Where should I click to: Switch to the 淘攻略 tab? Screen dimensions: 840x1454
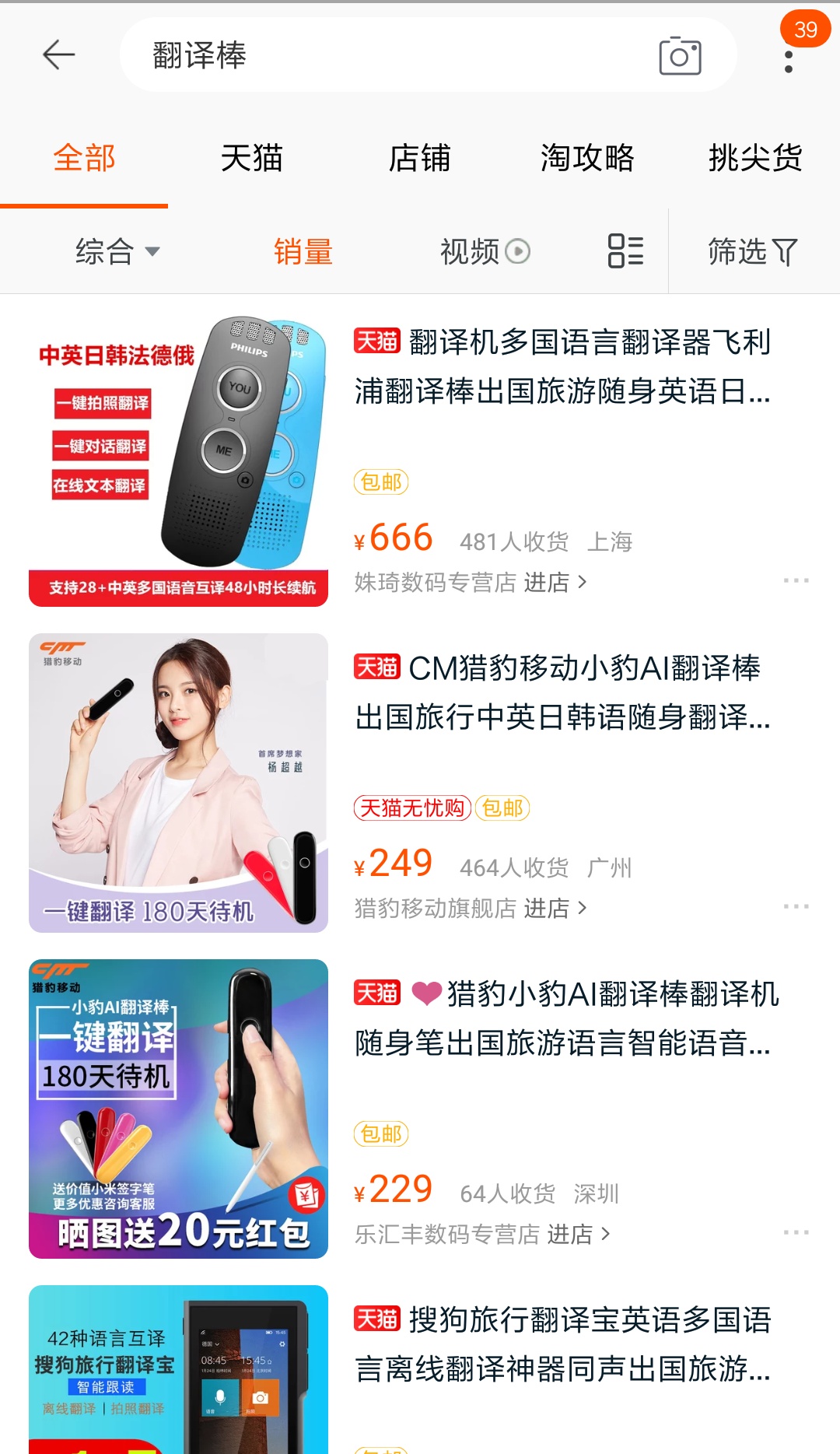[587, 158]
